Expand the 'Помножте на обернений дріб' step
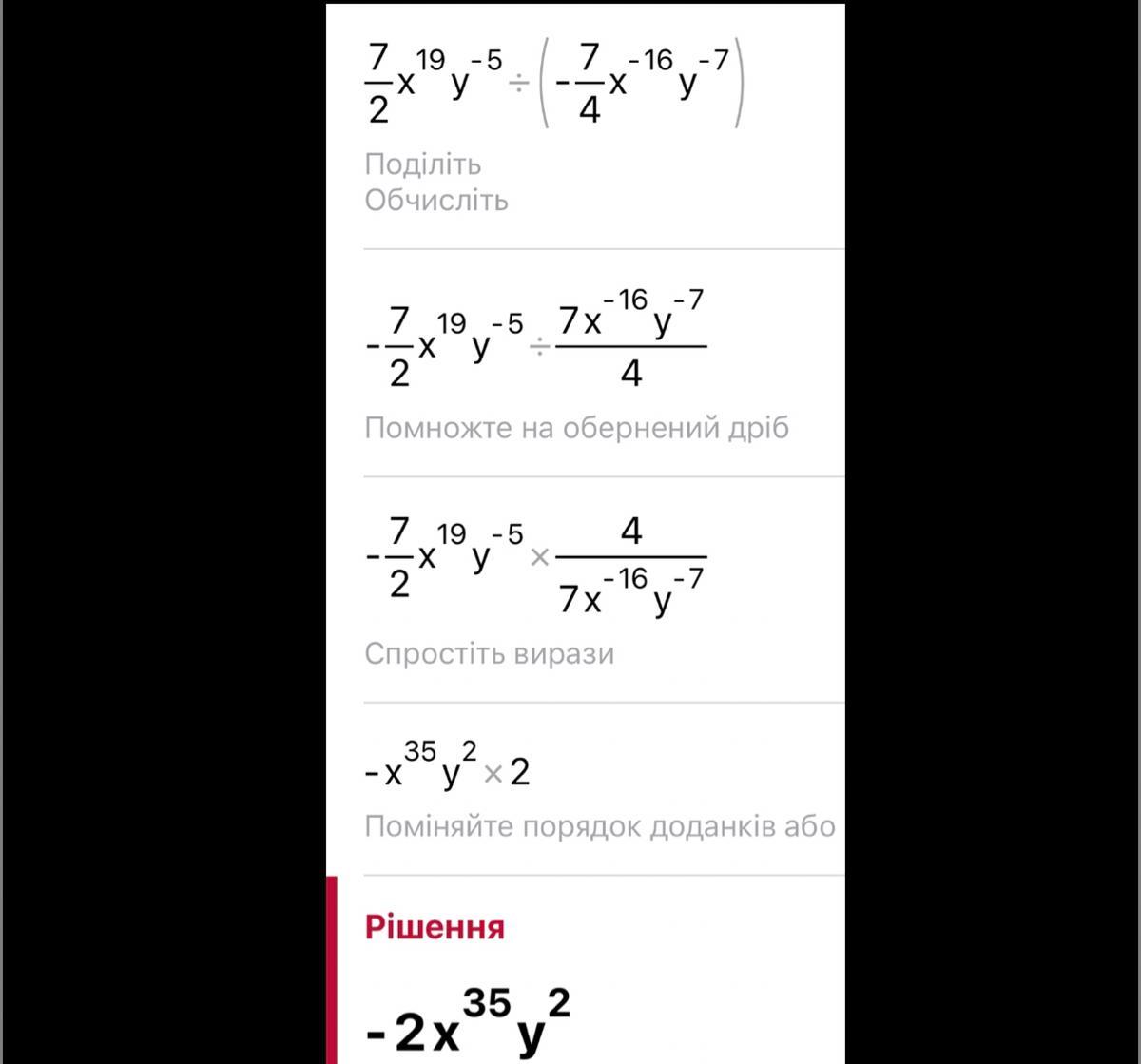This screenshot has width=1141, height=1064. click(x=585, y=363)
